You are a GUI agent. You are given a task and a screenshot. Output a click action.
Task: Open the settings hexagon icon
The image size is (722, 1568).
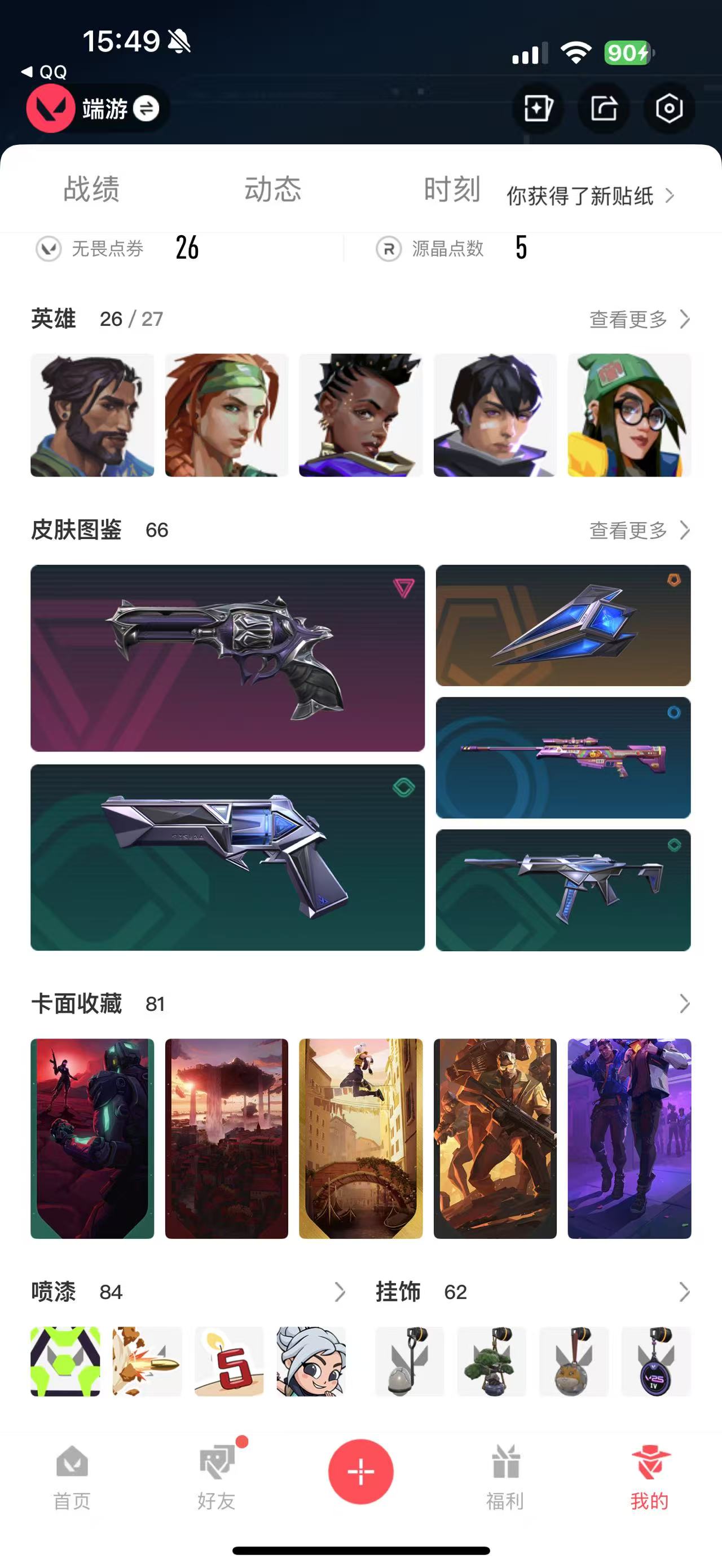pos(669,109)
